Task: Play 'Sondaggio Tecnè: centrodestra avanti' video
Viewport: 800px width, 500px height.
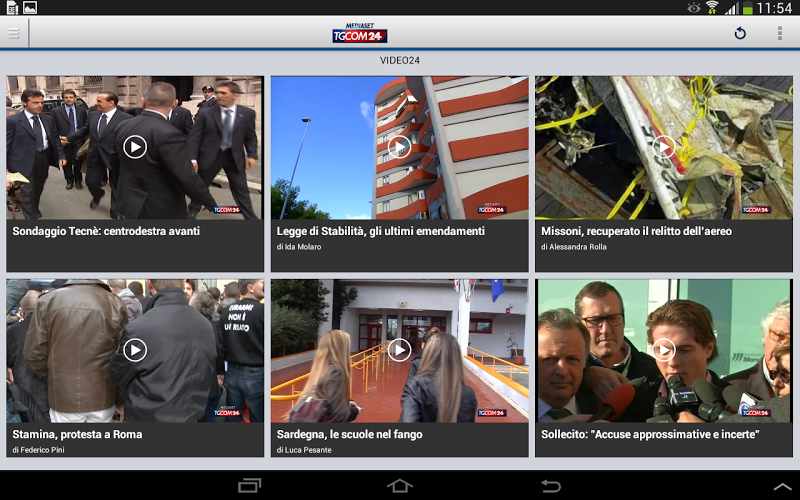Action: click(135, 147)
